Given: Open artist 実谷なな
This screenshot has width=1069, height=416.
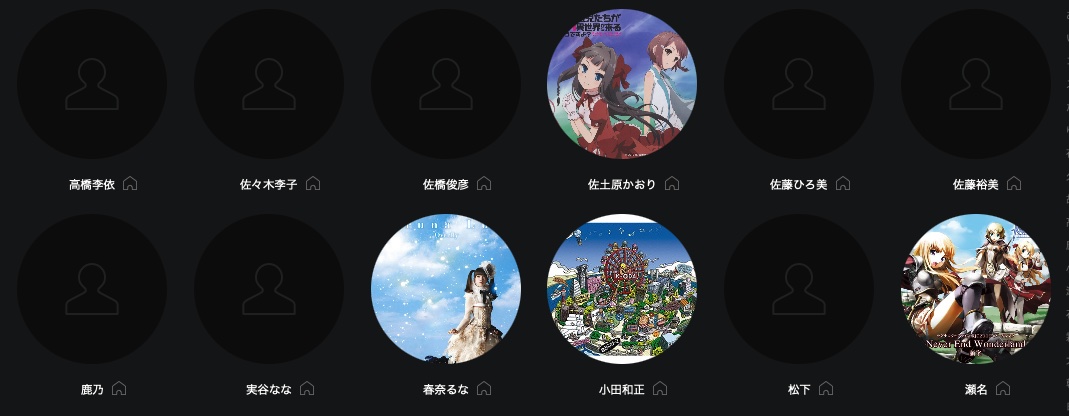Looking at the screenshot, I should point(269,289).
